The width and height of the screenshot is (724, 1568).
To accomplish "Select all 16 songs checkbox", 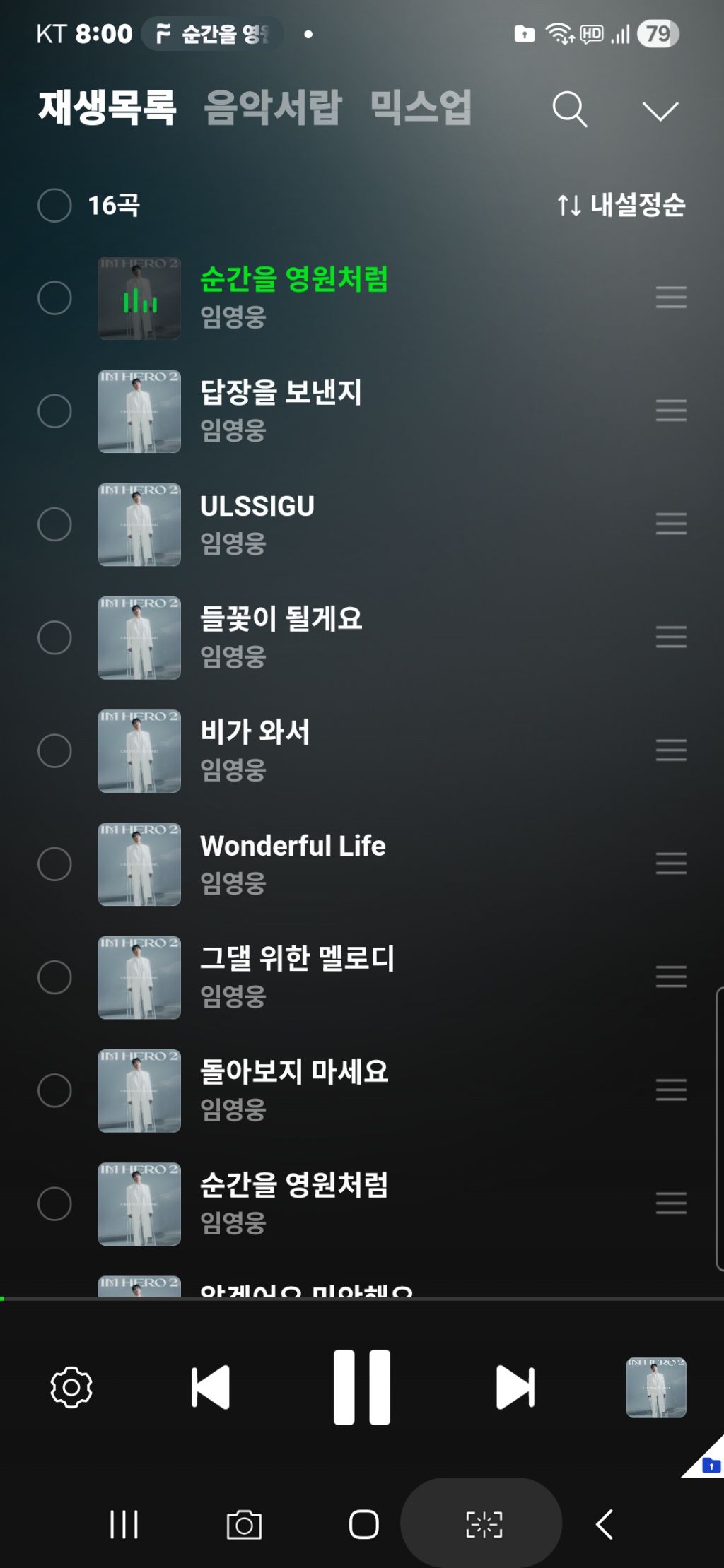I will [x=54, y=206].
